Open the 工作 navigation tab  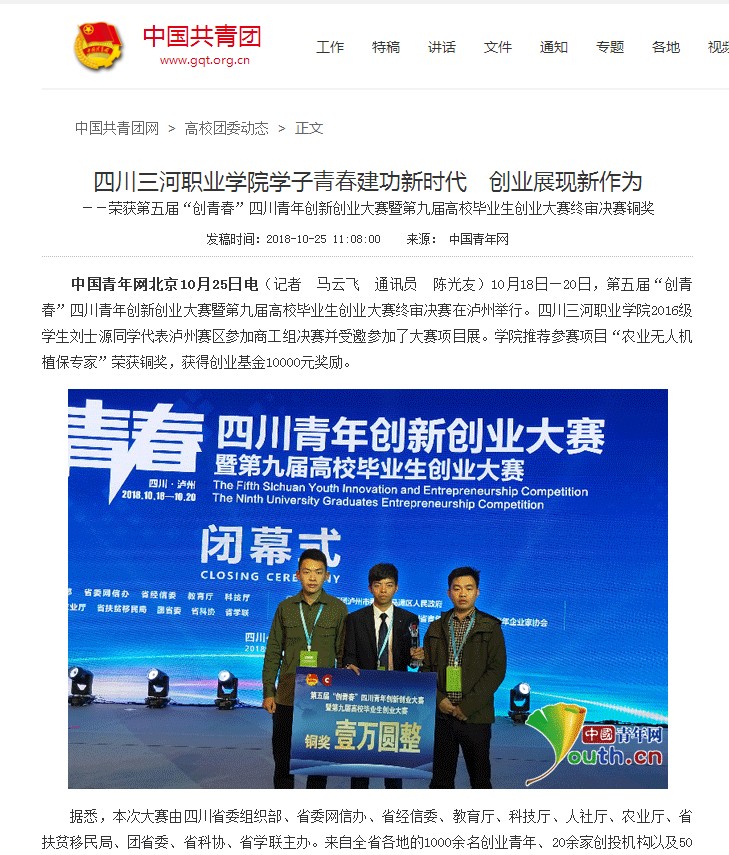pos(330,47)
